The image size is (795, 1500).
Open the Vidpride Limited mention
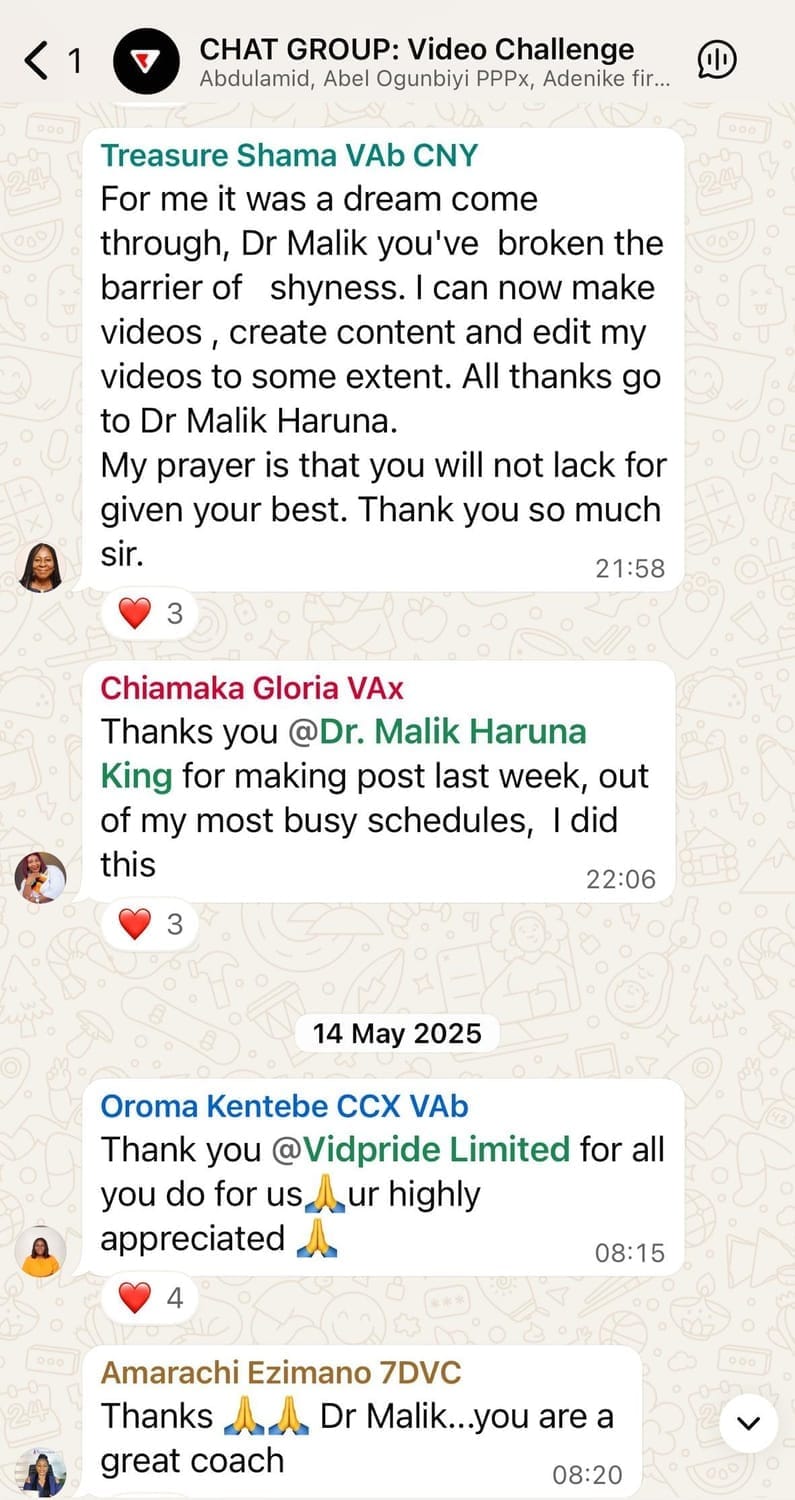click(x=437, y=1149)
